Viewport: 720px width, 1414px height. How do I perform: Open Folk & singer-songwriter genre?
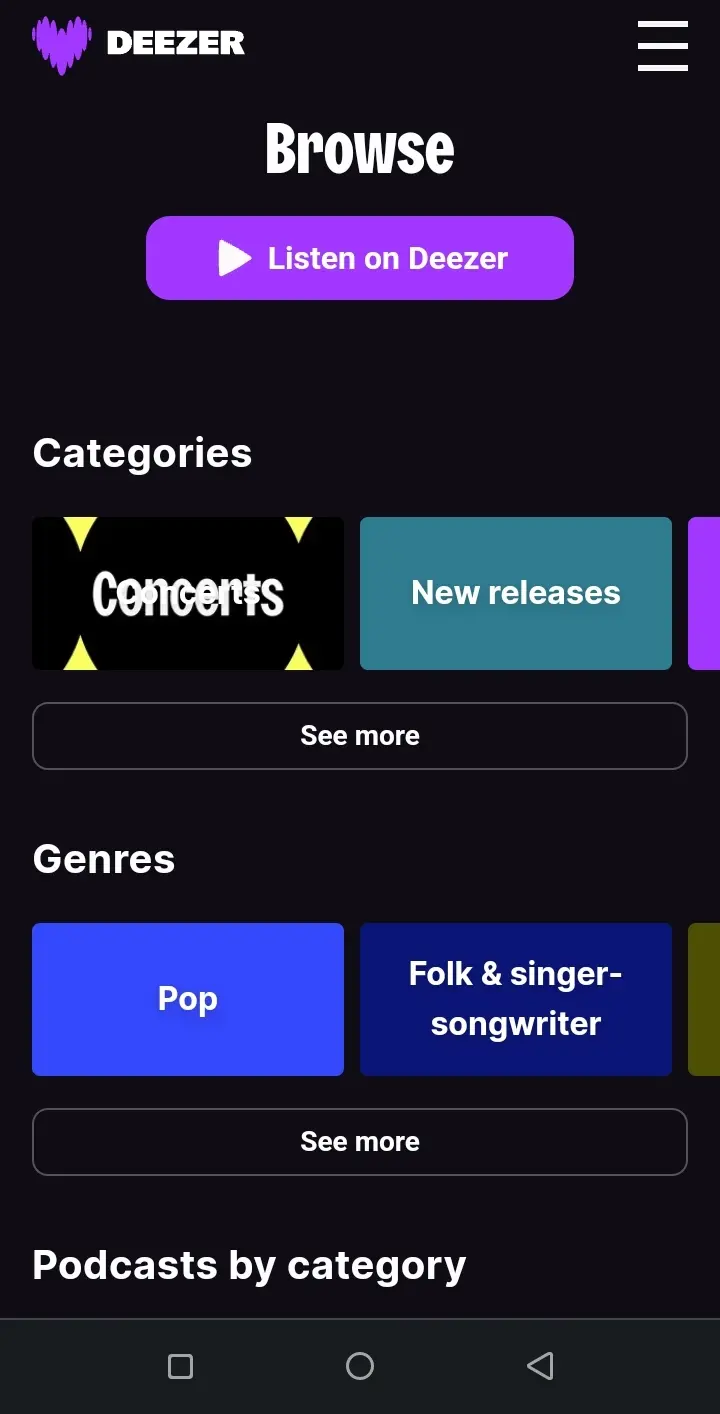516,999
